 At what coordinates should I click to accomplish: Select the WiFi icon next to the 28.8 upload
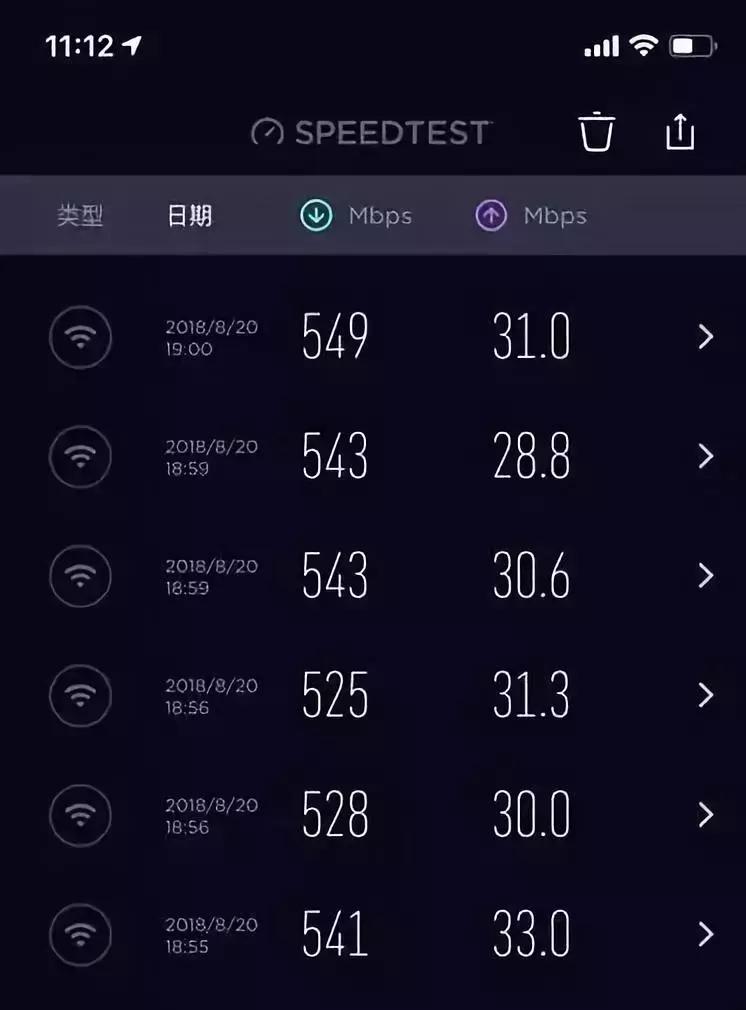[80, 456]
